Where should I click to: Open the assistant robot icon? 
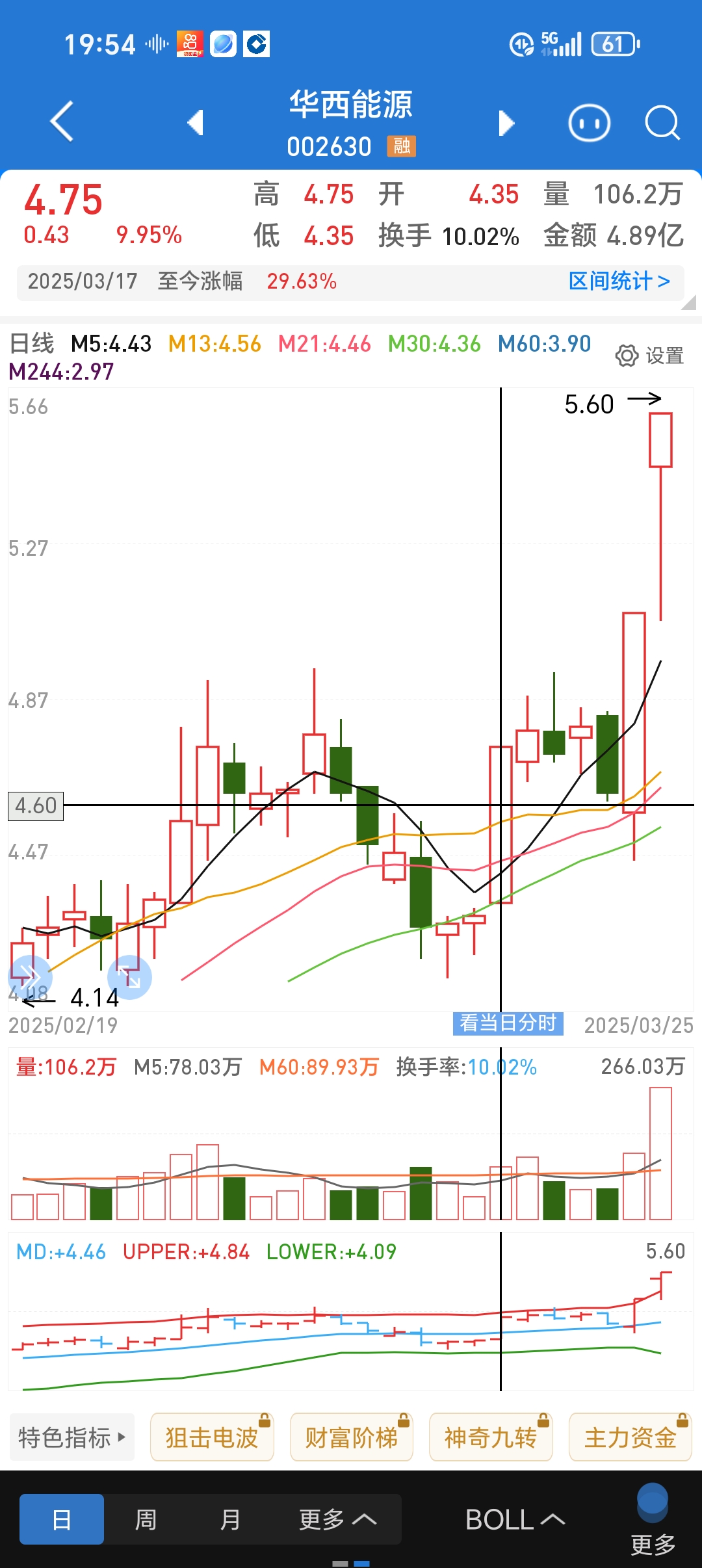(x=589, y=123)
